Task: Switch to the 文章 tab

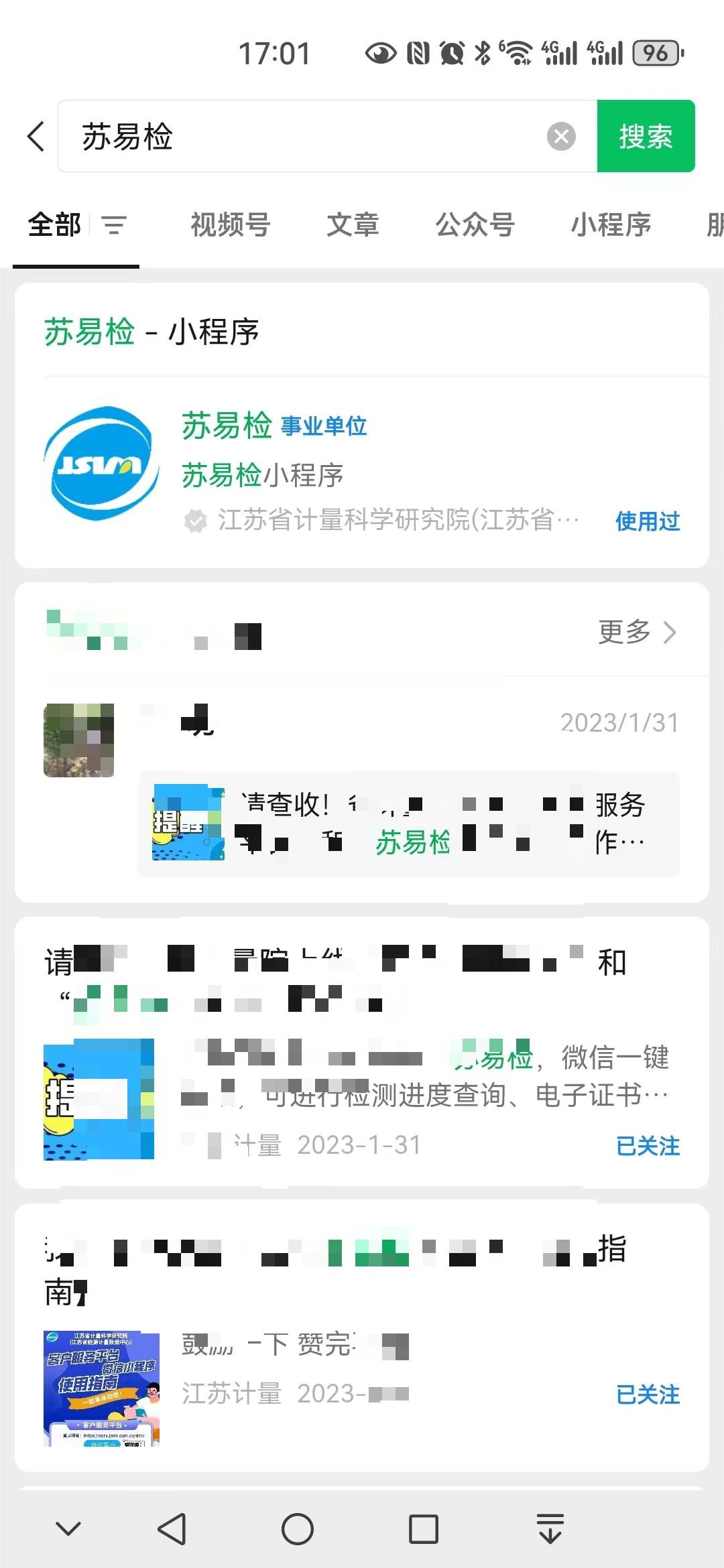Action: pyautogui.click(x=353, y=225)
